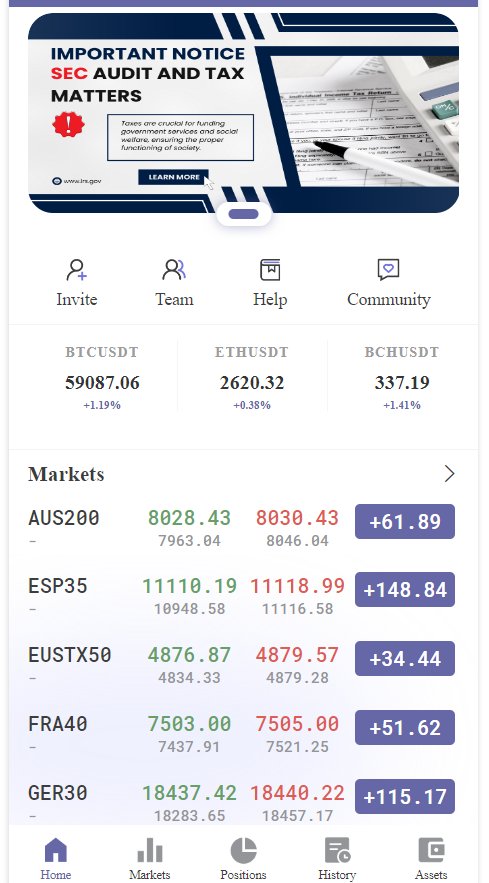489x883 pixels.
Task: Open the SEC audit notice banner
Action: (243, 113)
